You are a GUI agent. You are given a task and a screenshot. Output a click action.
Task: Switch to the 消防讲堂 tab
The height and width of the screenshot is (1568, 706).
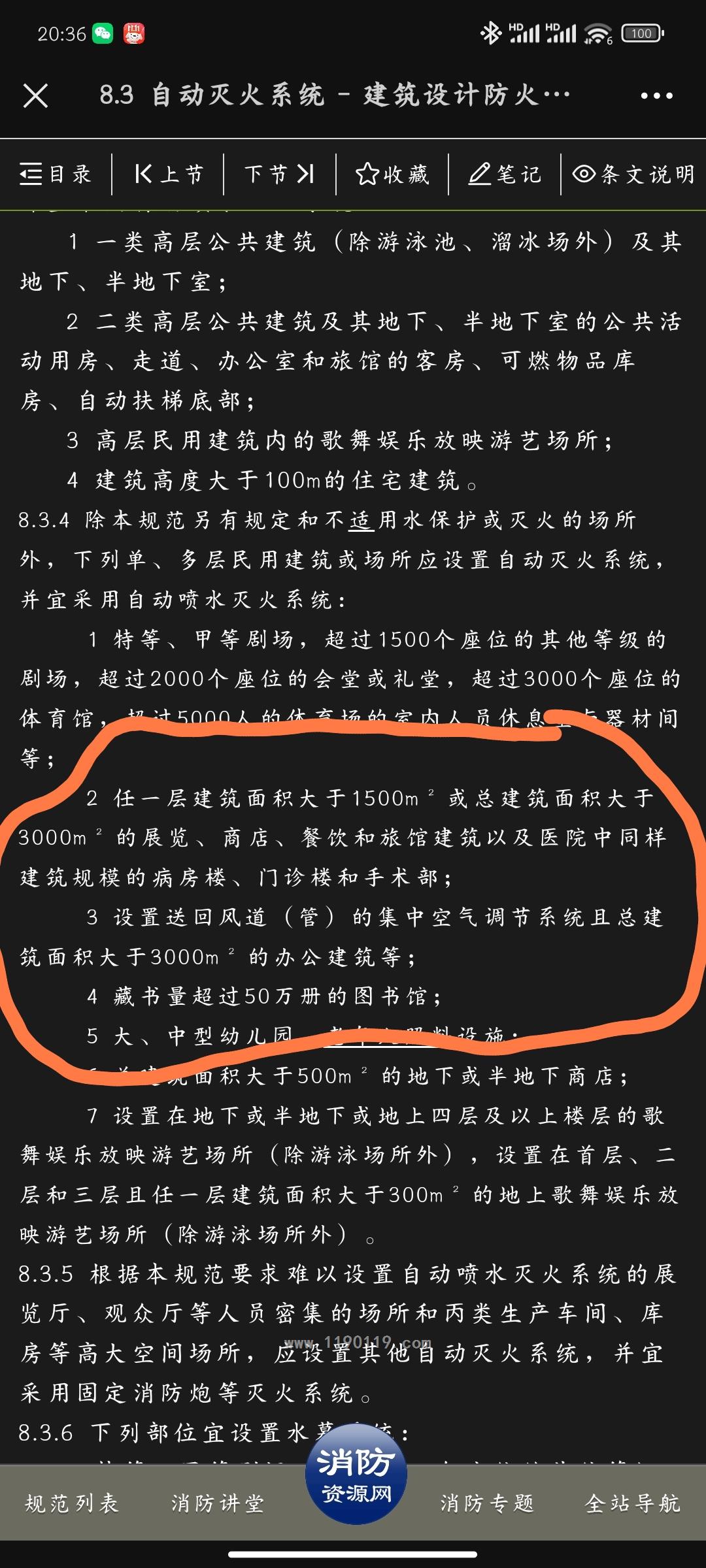tap(218, 1503)
